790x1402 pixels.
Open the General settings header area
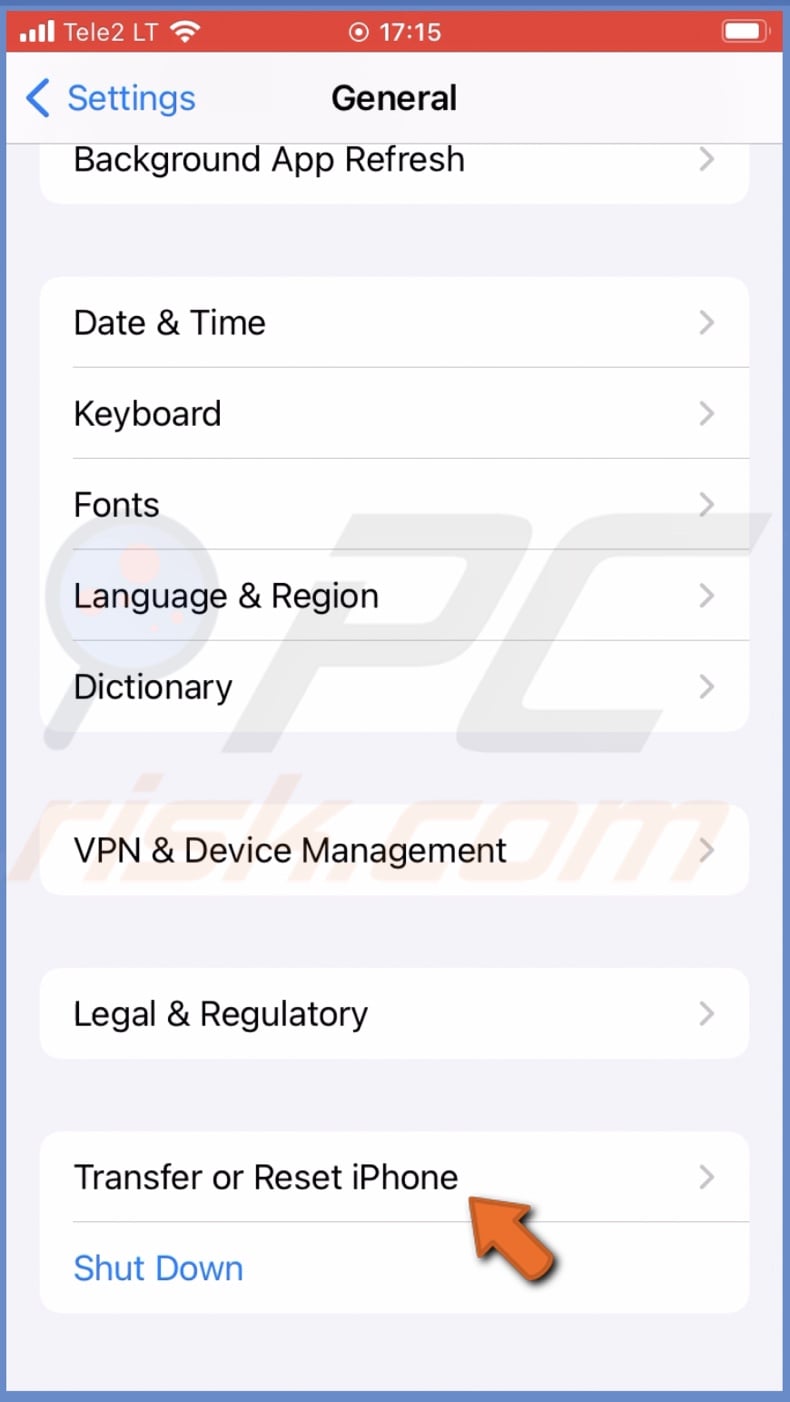pos(394,98)
